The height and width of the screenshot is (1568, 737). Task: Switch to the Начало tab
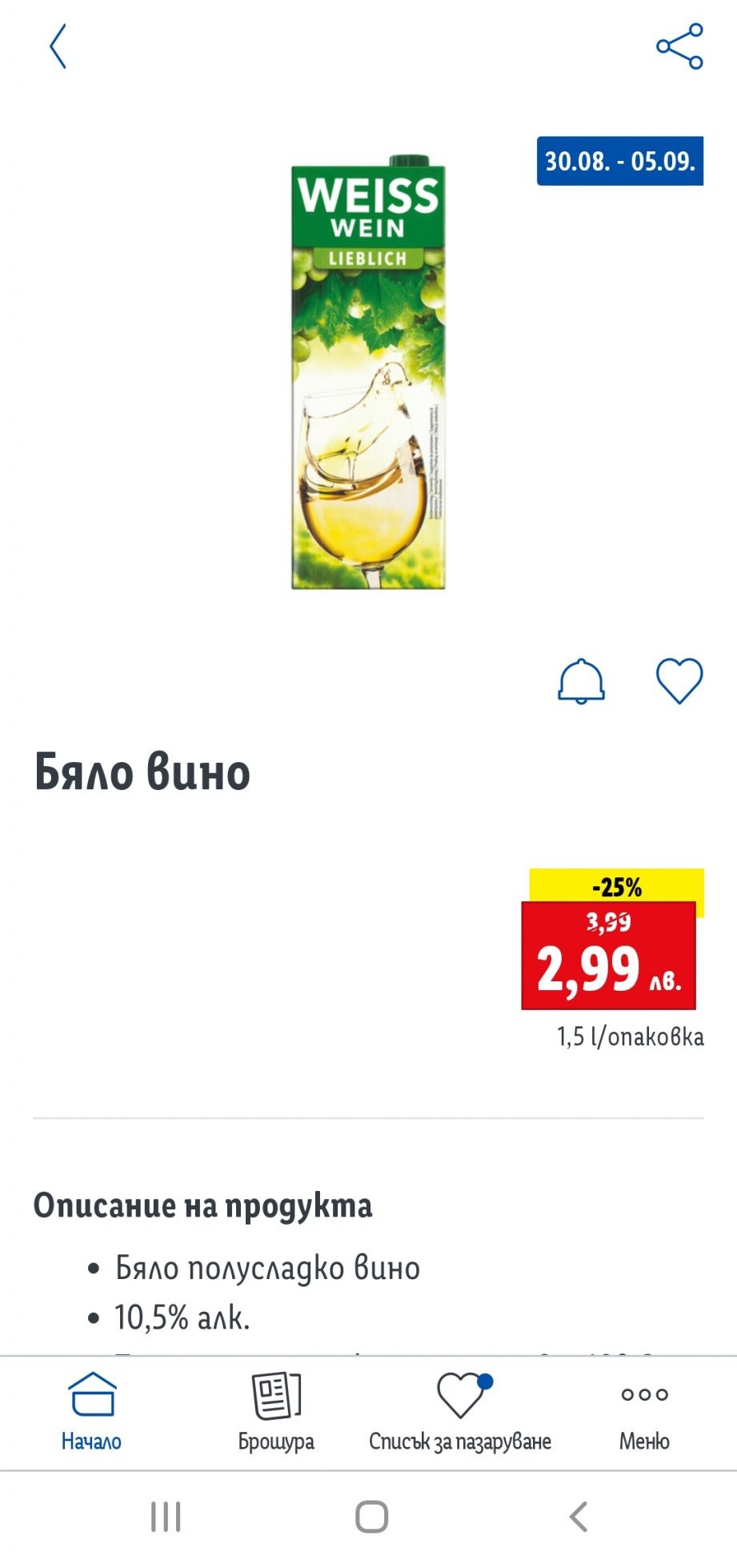pos(92,1412)
